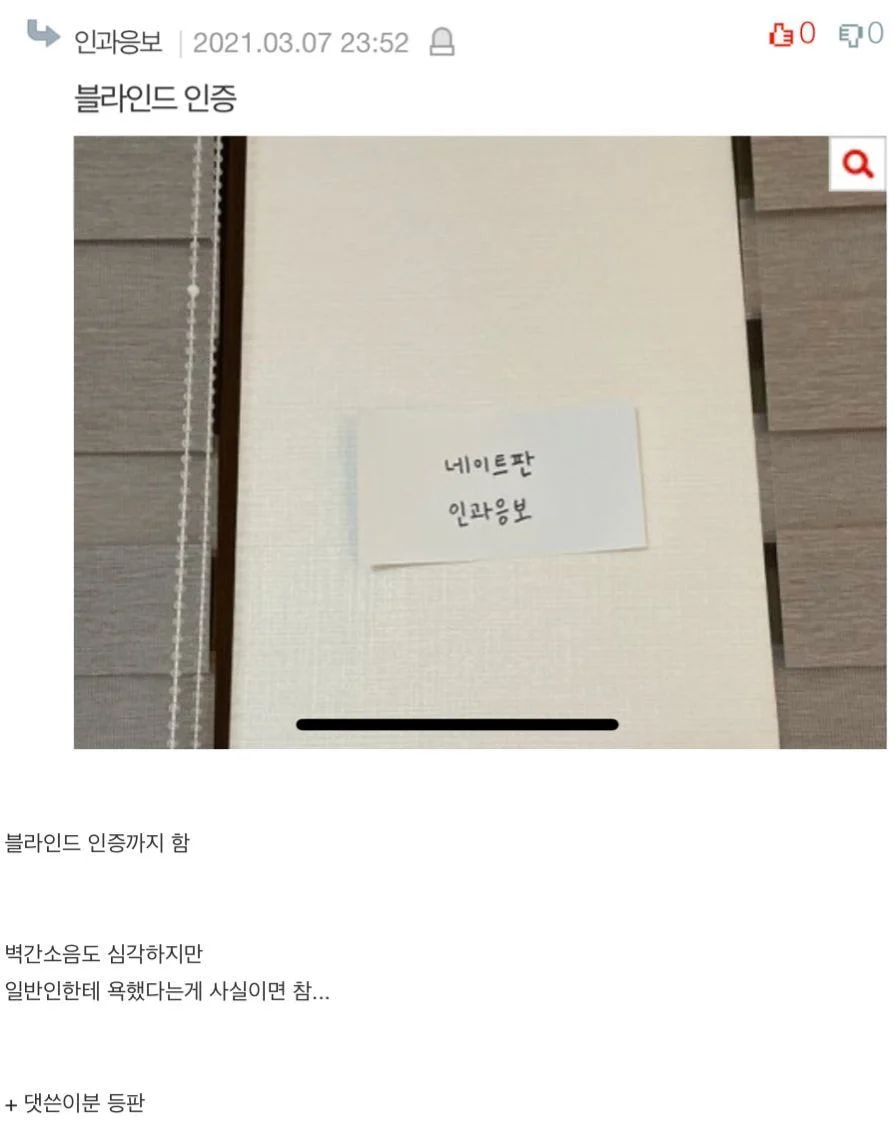The image size is (895, 1121).
Task: Enlarge the photo with the magnifier icon
Action: click(x=857, y=164)
